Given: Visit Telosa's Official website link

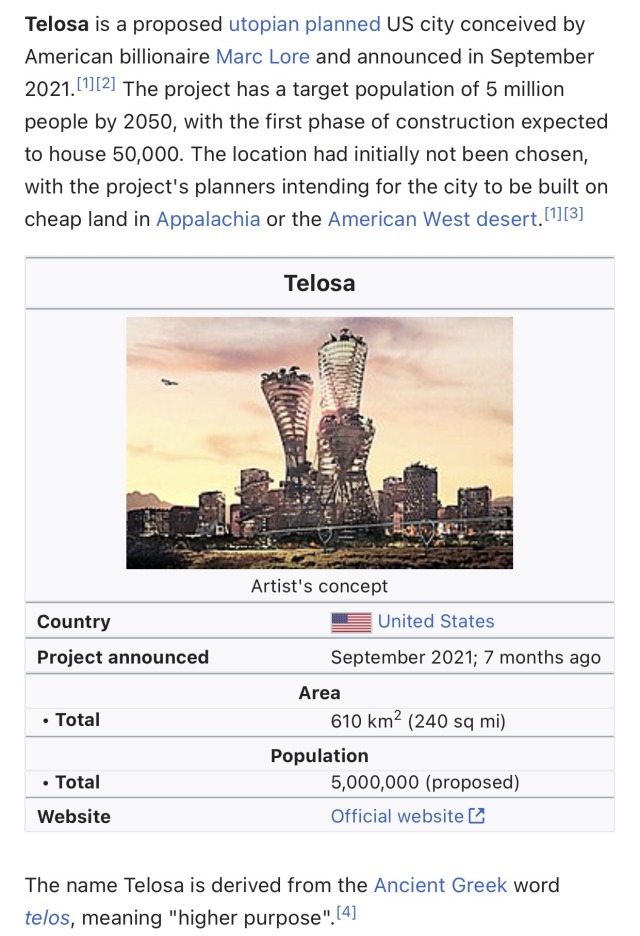Looking at the screenshot, I should click(x=398, y=816).
